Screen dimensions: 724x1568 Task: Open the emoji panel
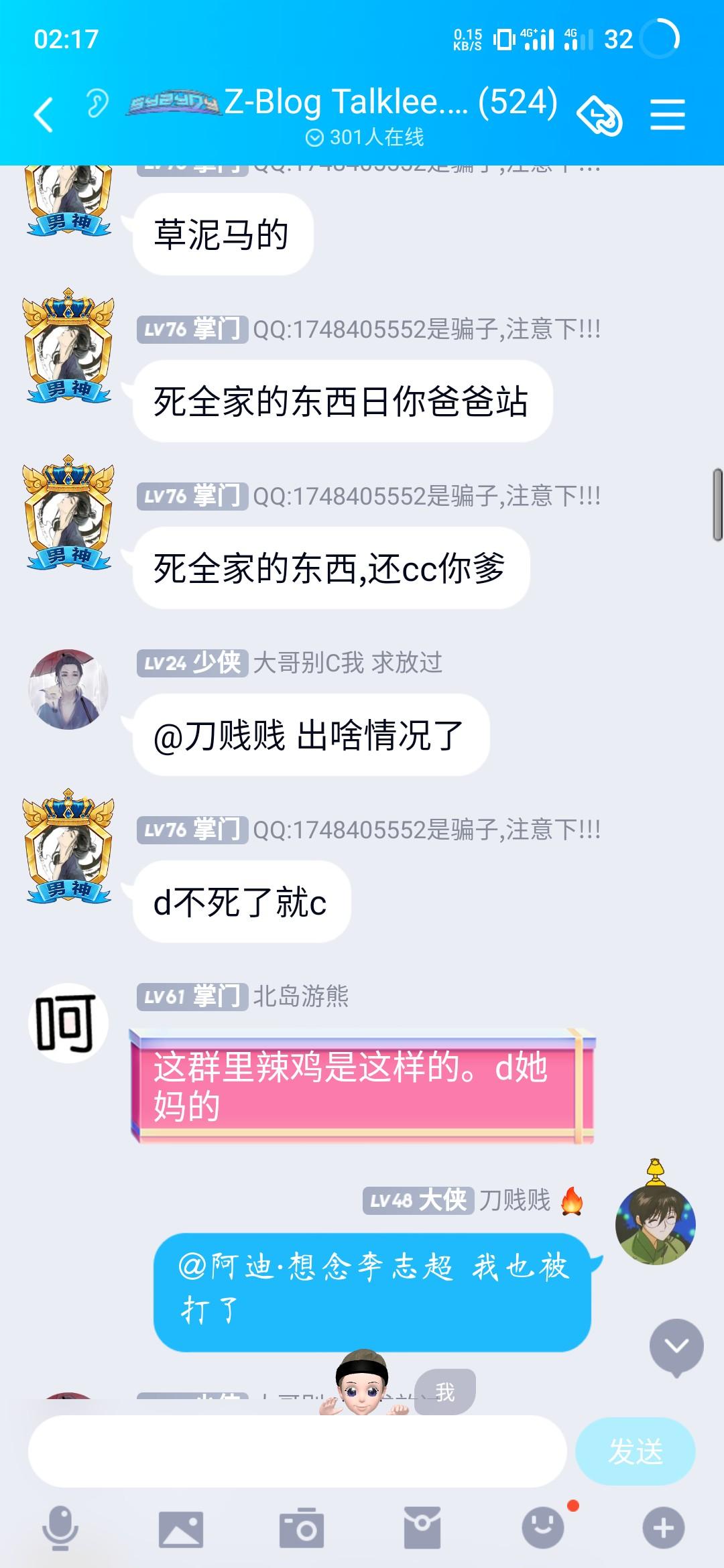coord(543,1528)
